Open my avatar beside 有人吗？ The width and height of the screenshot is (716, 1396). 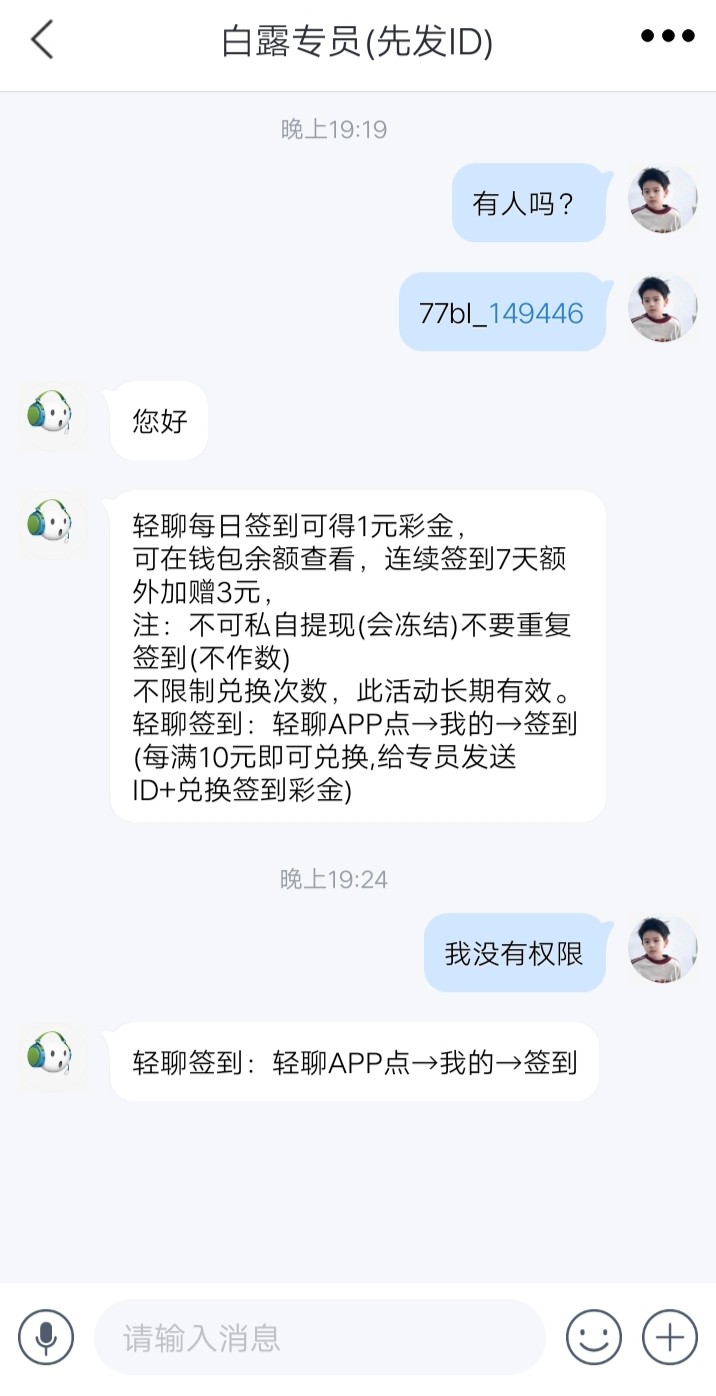[x=662, y=200]
